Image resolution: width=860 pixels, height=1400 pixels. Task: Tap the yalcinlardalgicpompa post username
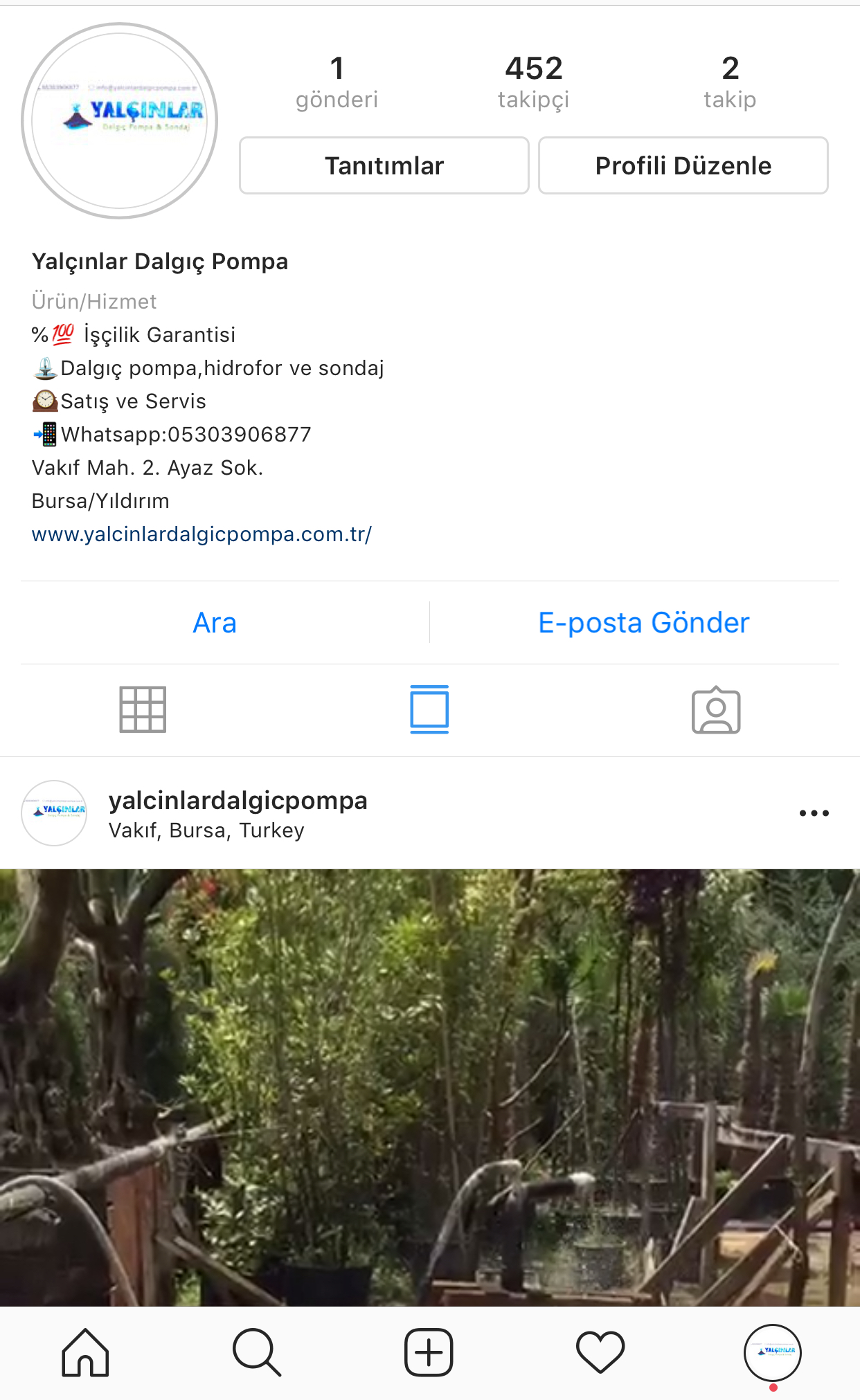[x=238, y=800]
